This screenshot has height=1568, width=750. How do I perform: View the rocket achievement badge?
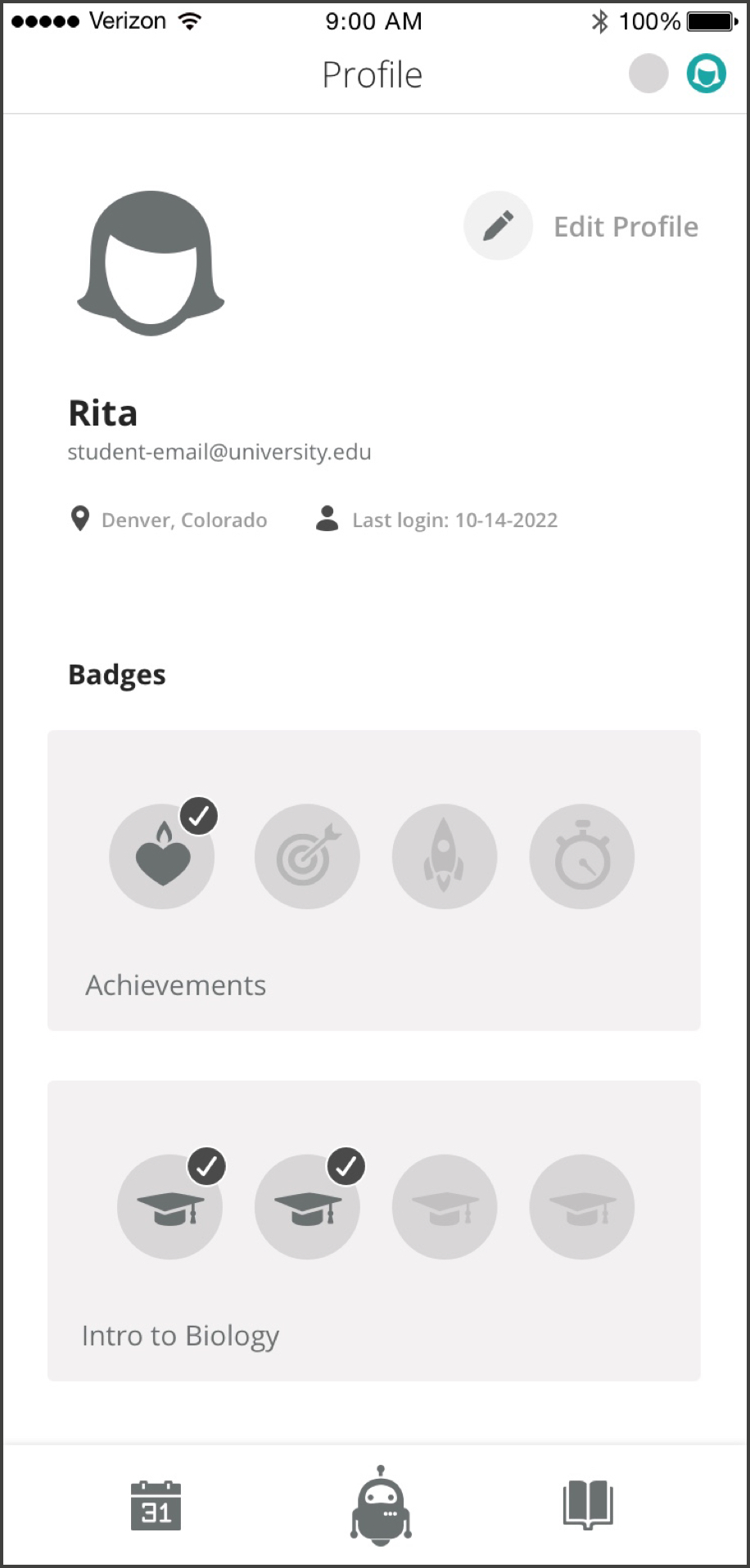coord(445,856)
